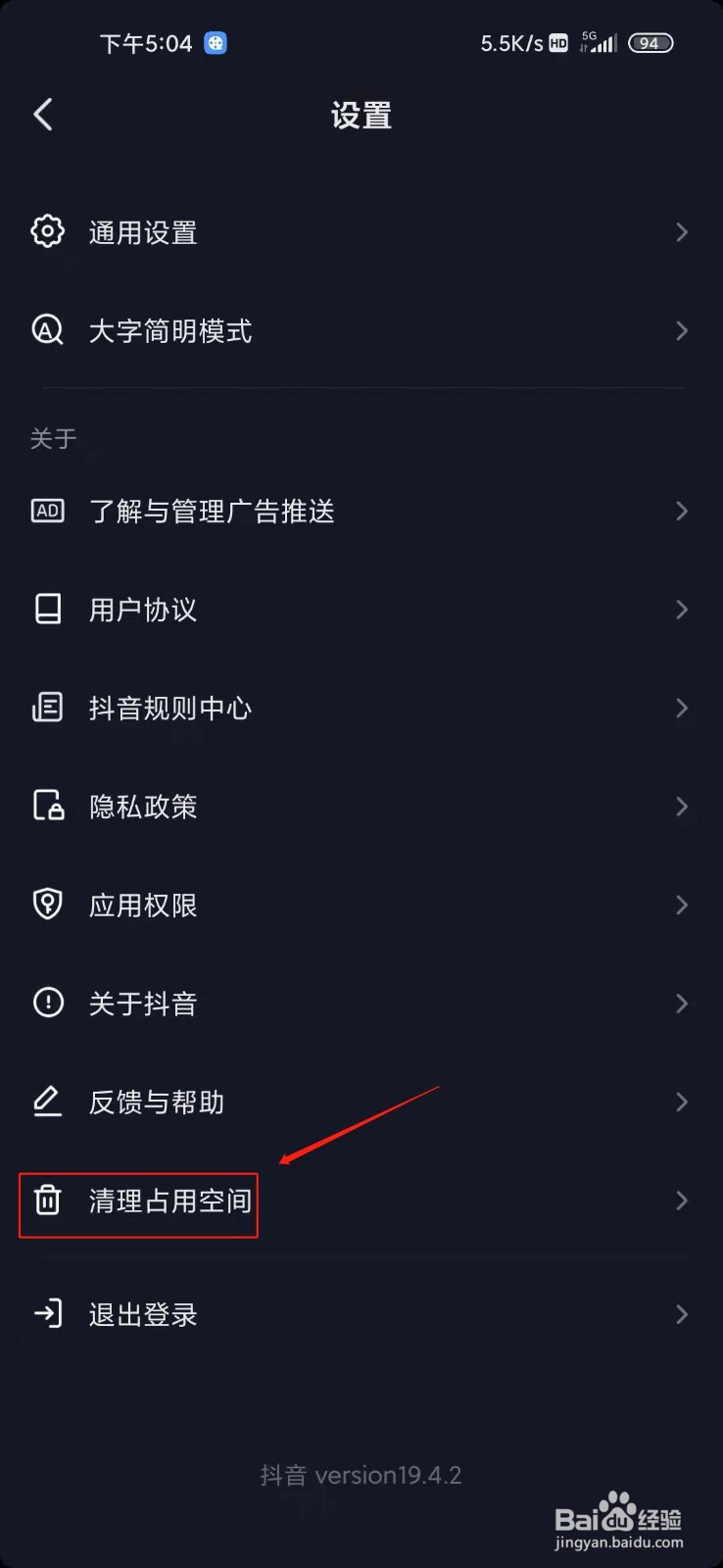The width and height of the screenshot is (723, 1568).
Task: Expand 清理占用空间 with its arrow
Action: 681,1200
